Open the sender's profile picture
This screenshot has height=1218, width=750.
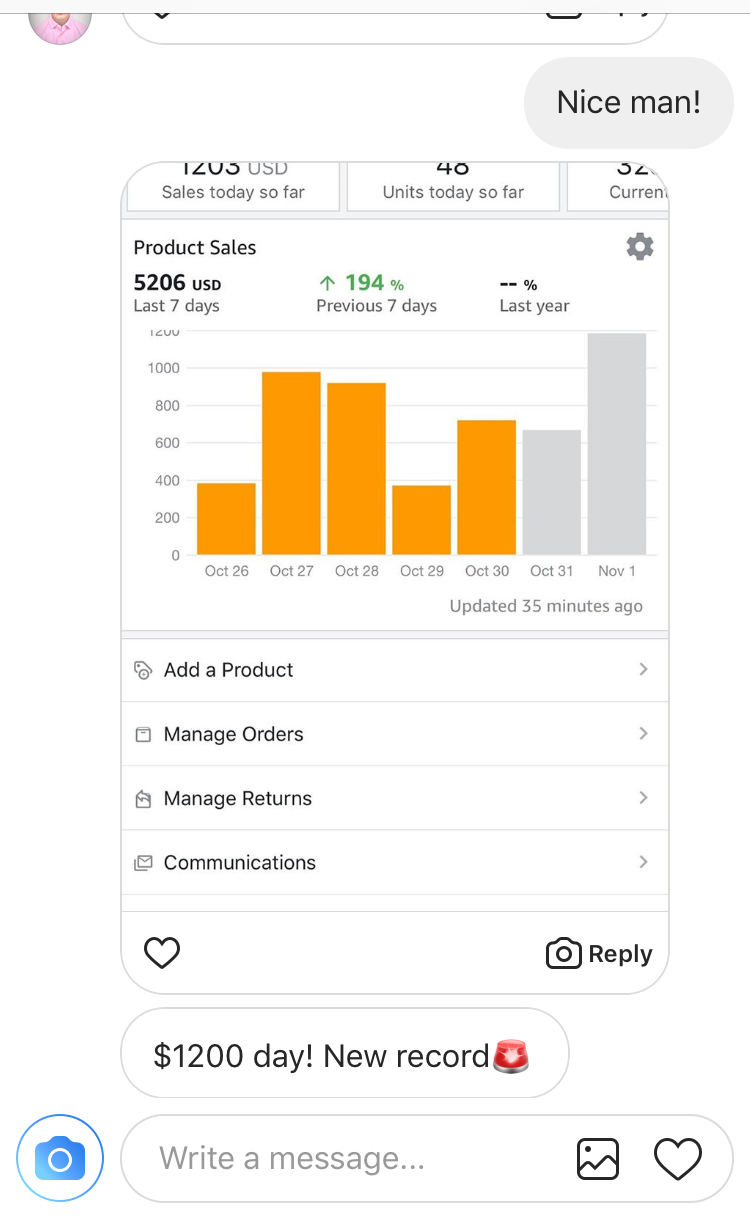coord(61,22)
